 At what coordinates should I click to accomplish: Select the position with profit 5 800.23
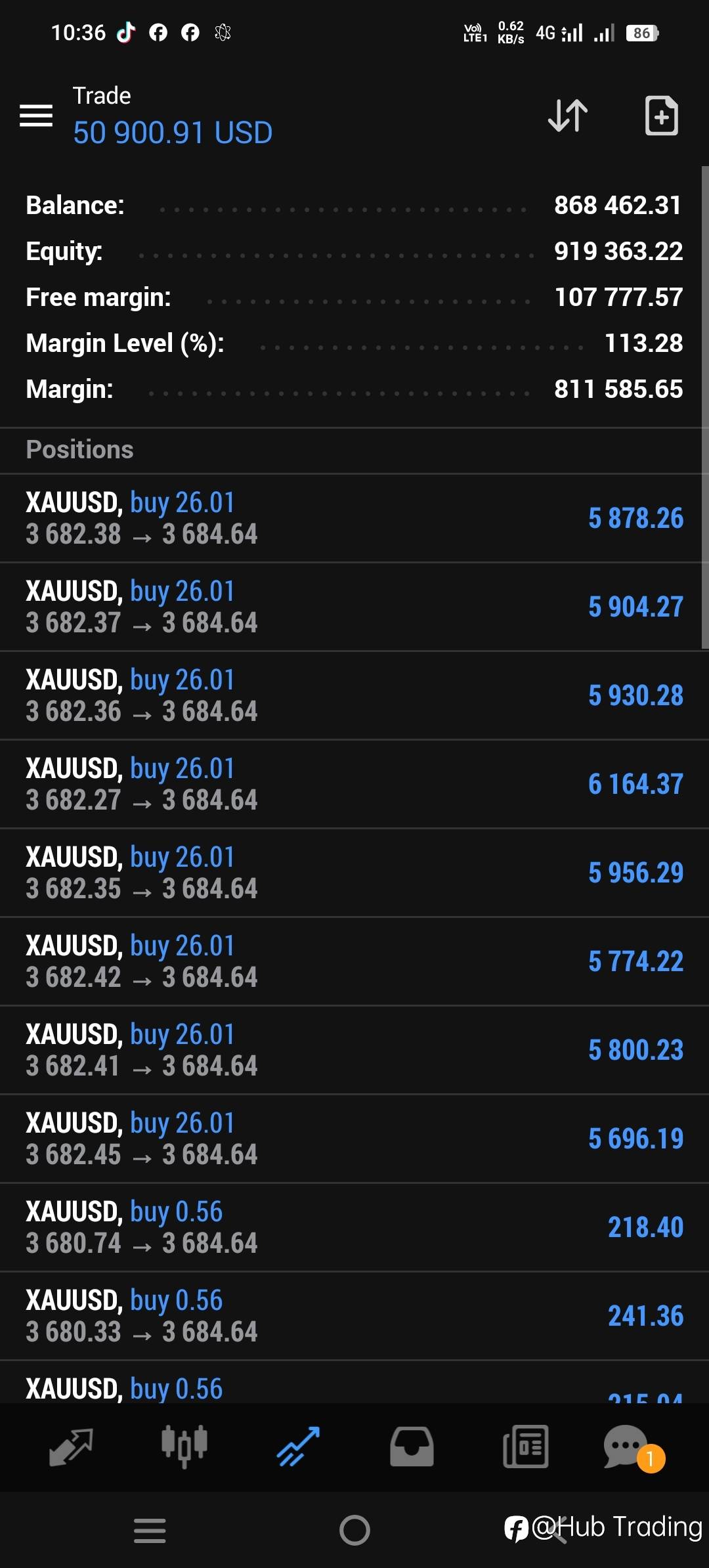[354, 1050]
